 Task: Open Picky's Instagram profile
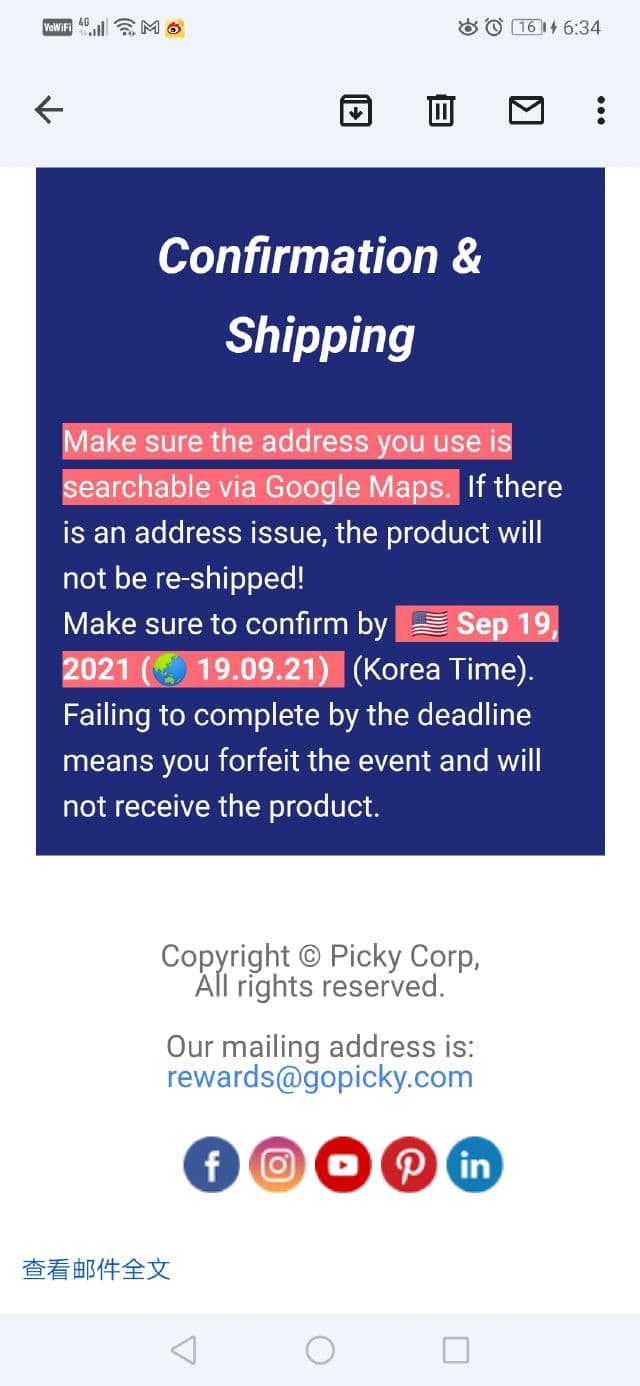277,1165
